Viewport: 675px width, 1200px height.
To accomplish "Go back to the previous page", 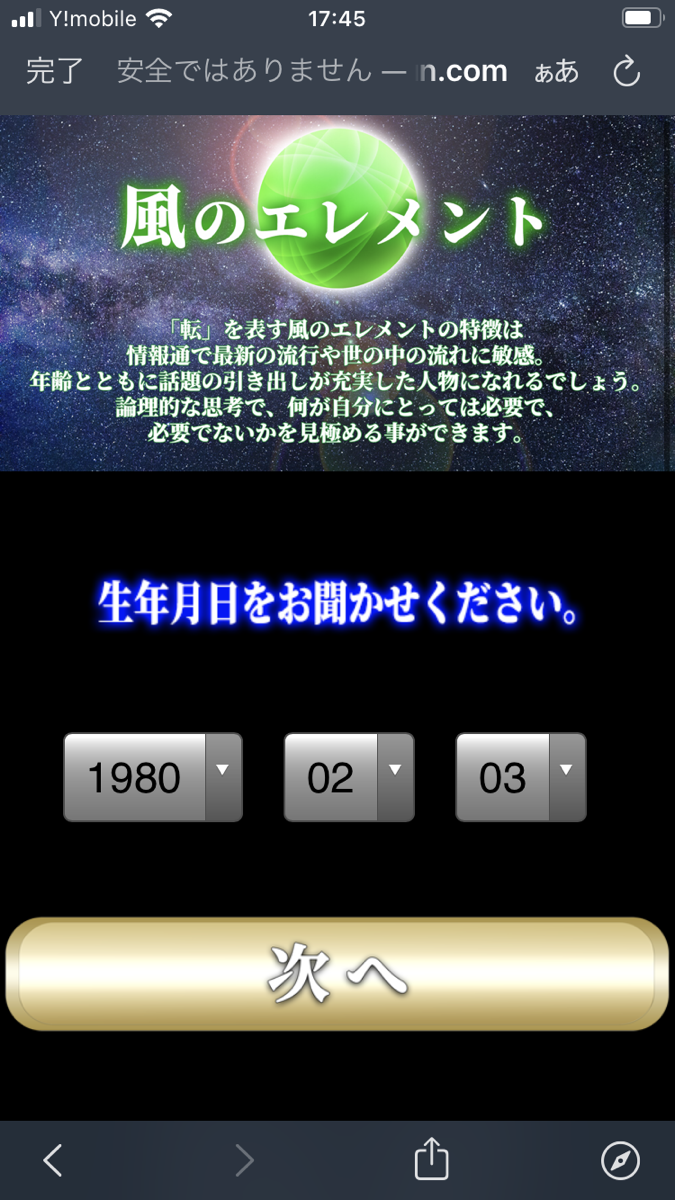I will pos(53,1160).
